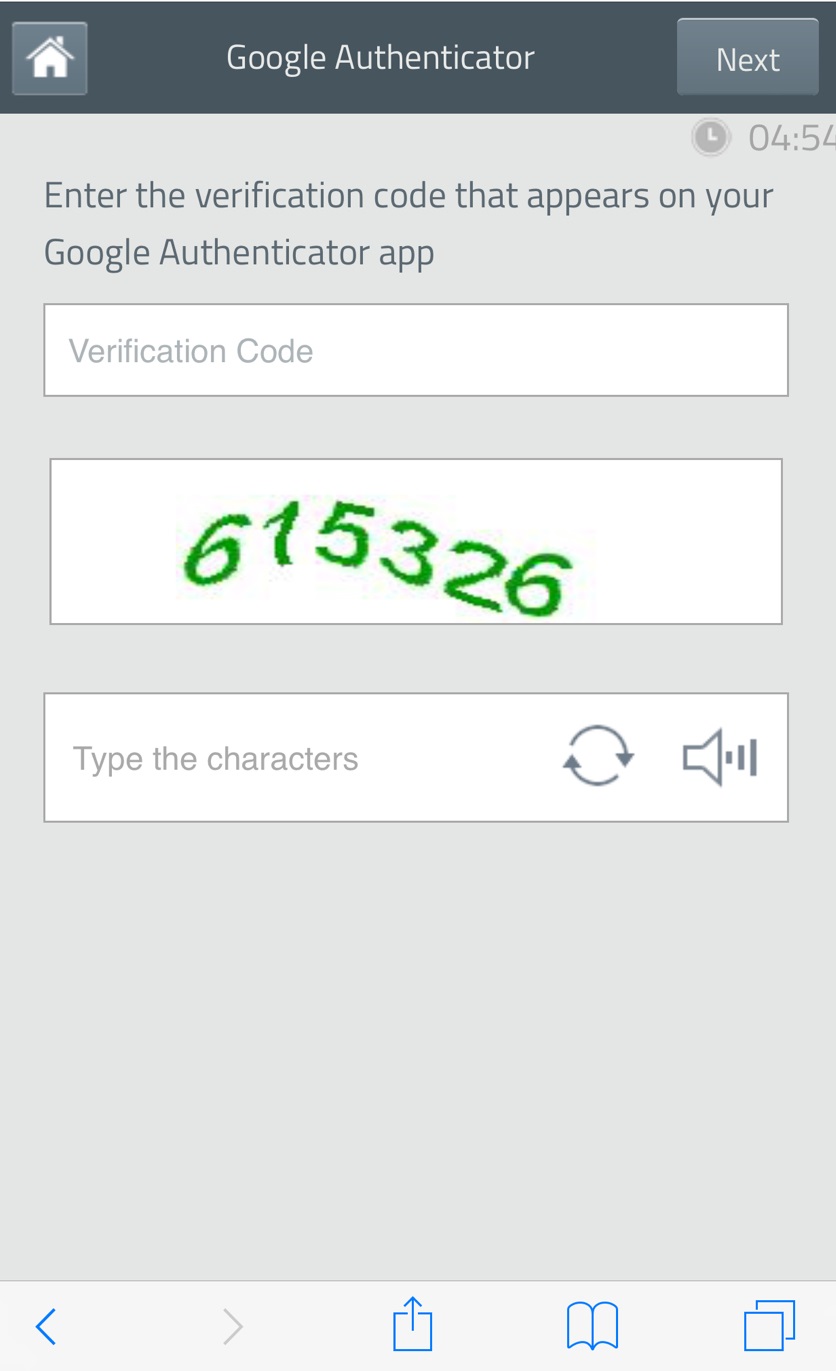
Task: Open the browser share sheet
Action: (x=412, y=1324)
